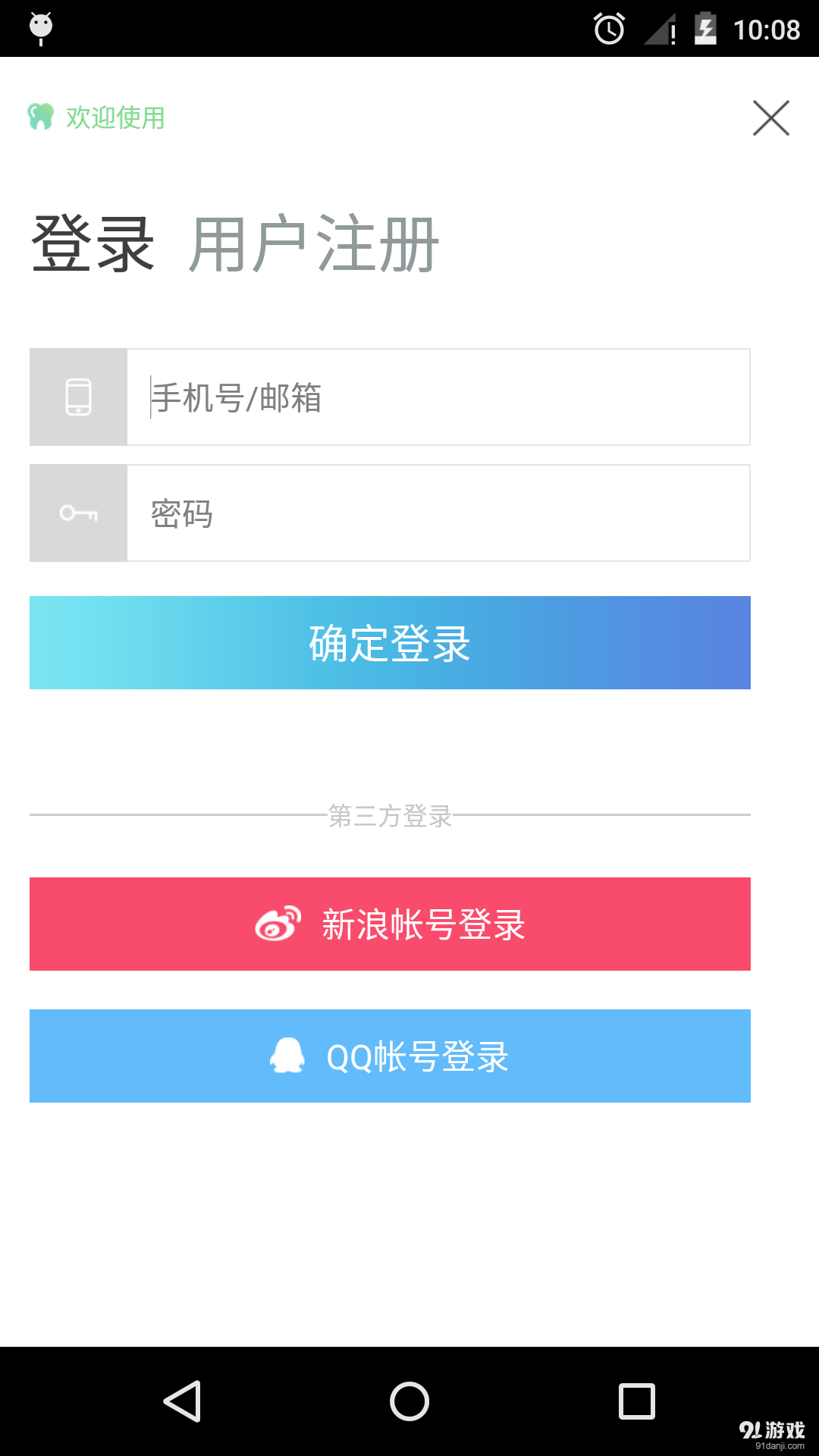
Task: Click the phone icon beside the account field
Action: pos(78,397)
